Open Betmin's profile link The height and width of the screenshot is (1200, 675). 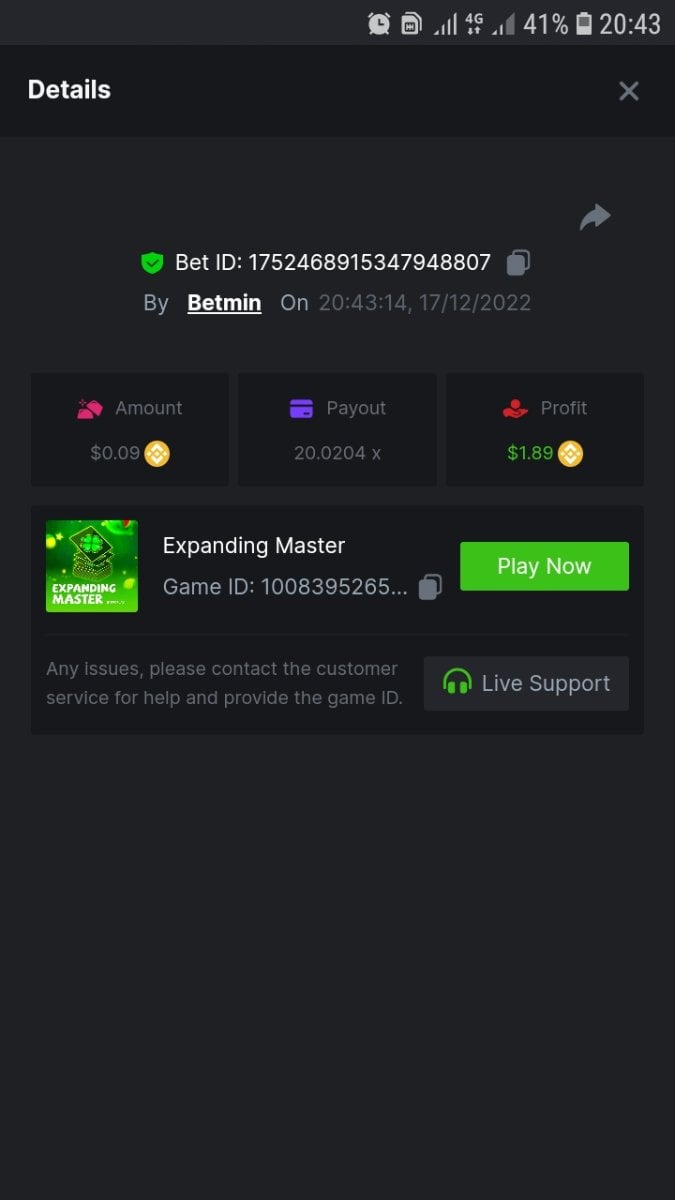point(224,303)
